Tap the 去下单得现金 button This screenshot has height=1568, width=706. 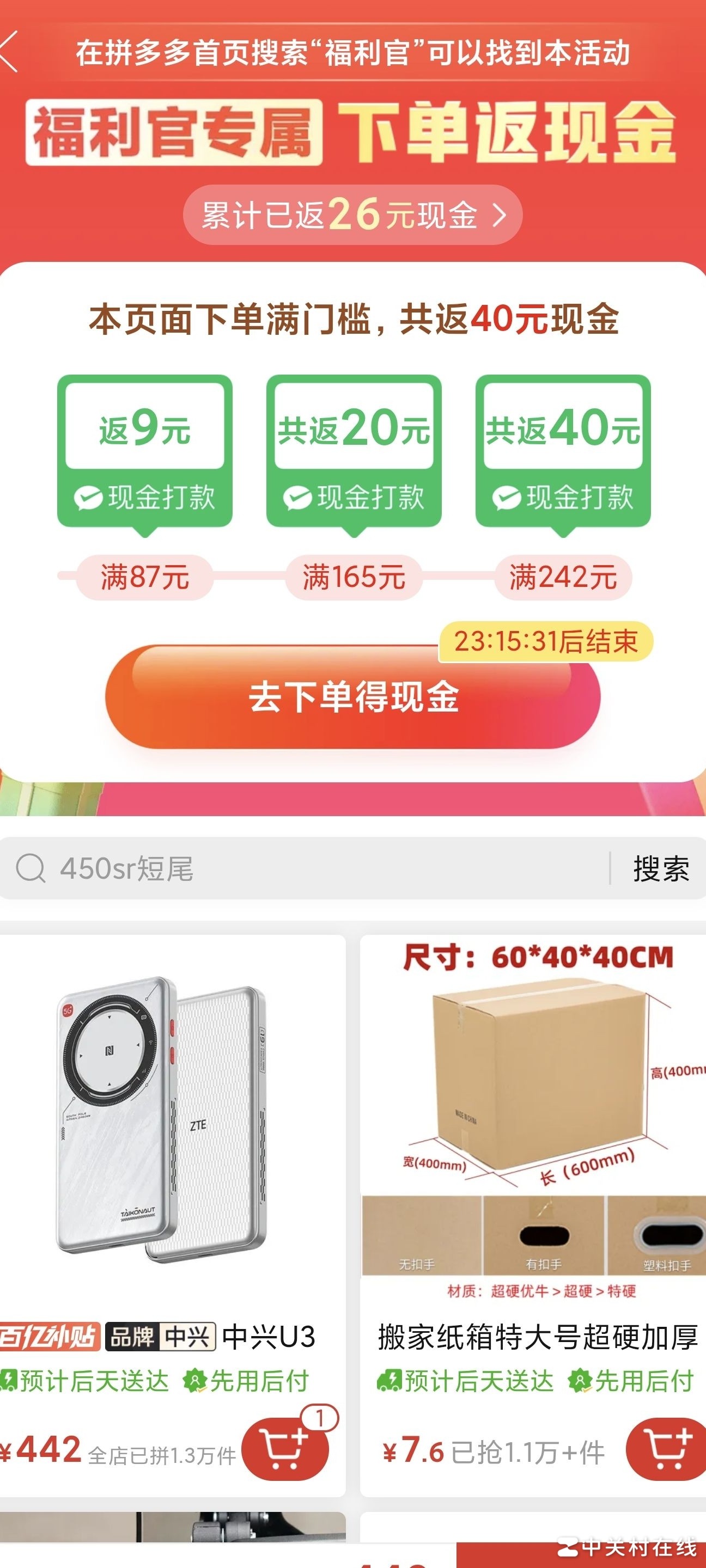352,697
